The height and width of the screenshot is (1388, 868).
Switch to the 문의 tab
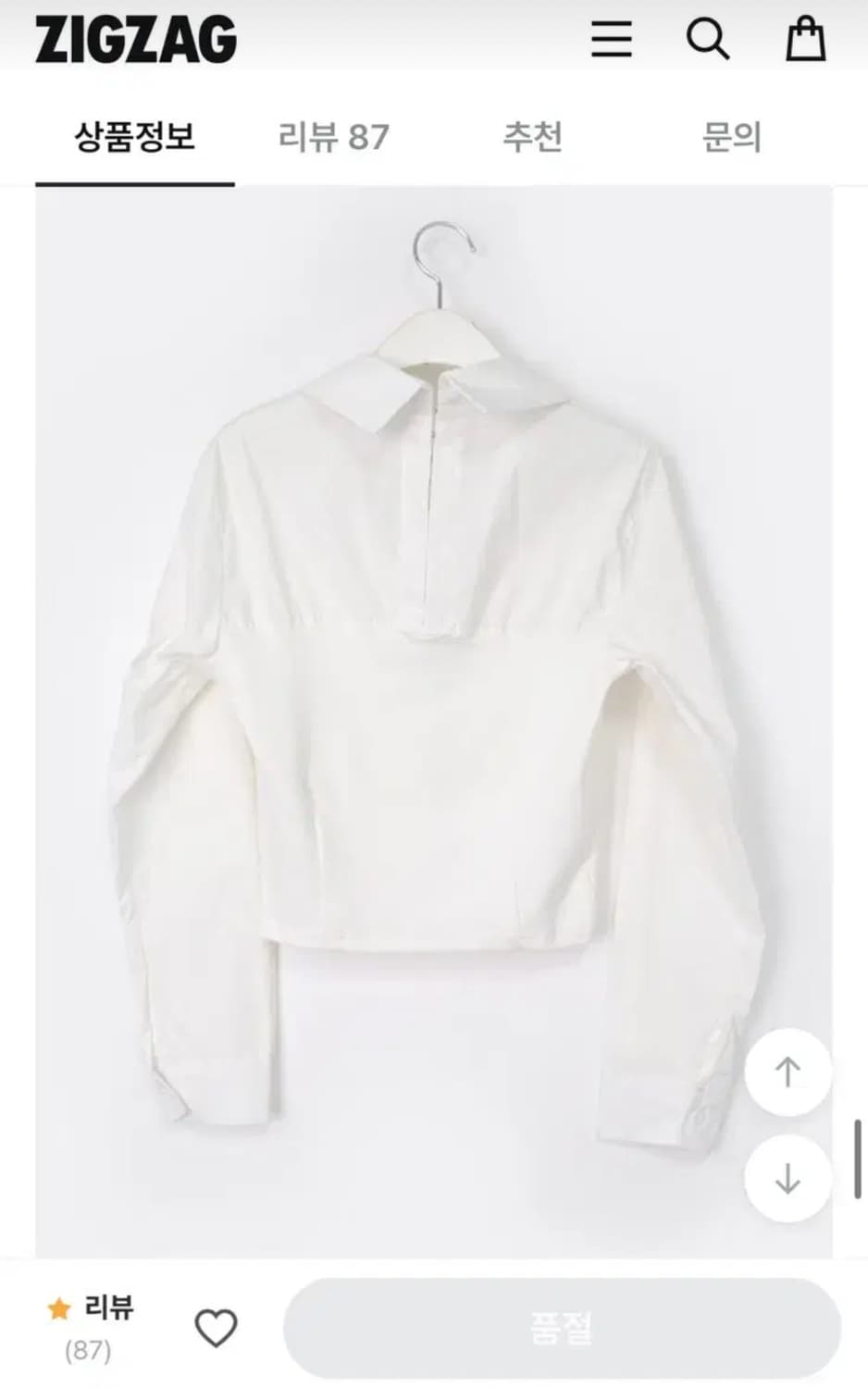[732, 138]
